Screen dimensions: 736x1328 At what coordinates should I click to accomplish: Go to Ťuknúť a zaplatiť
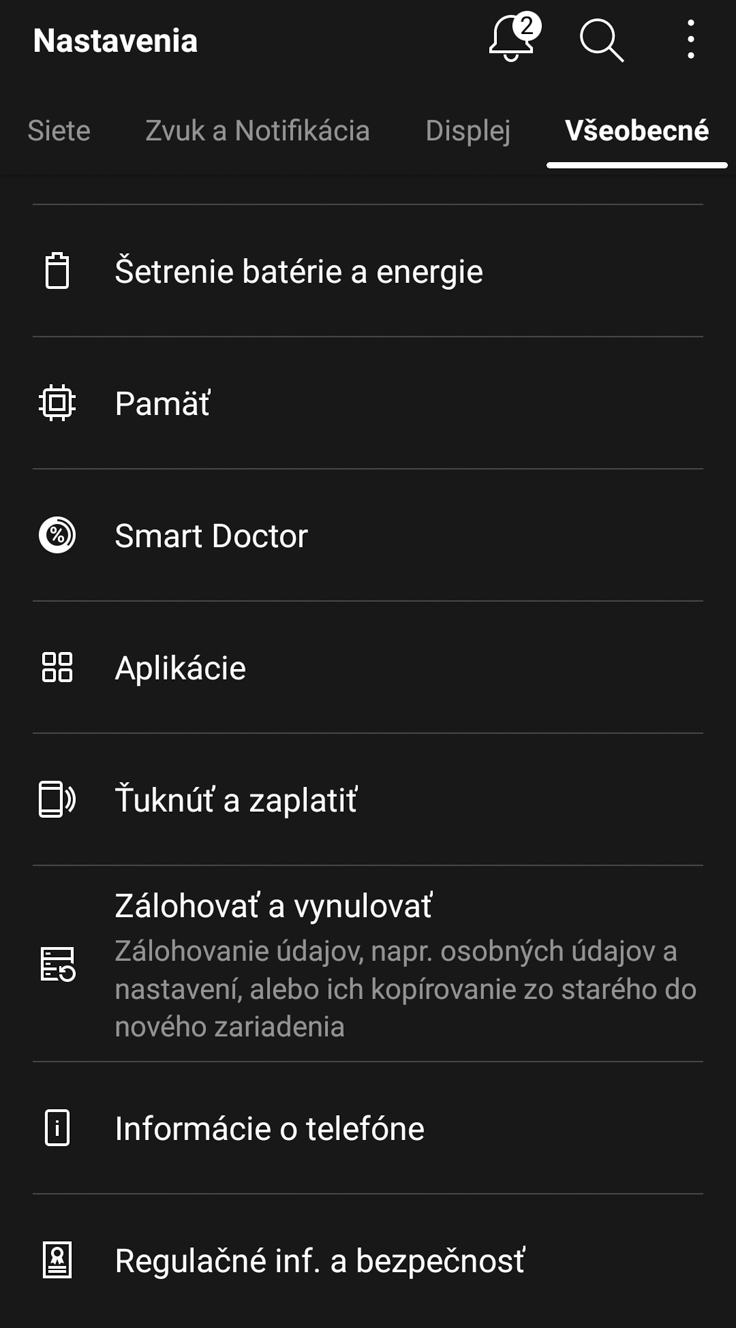368,799
